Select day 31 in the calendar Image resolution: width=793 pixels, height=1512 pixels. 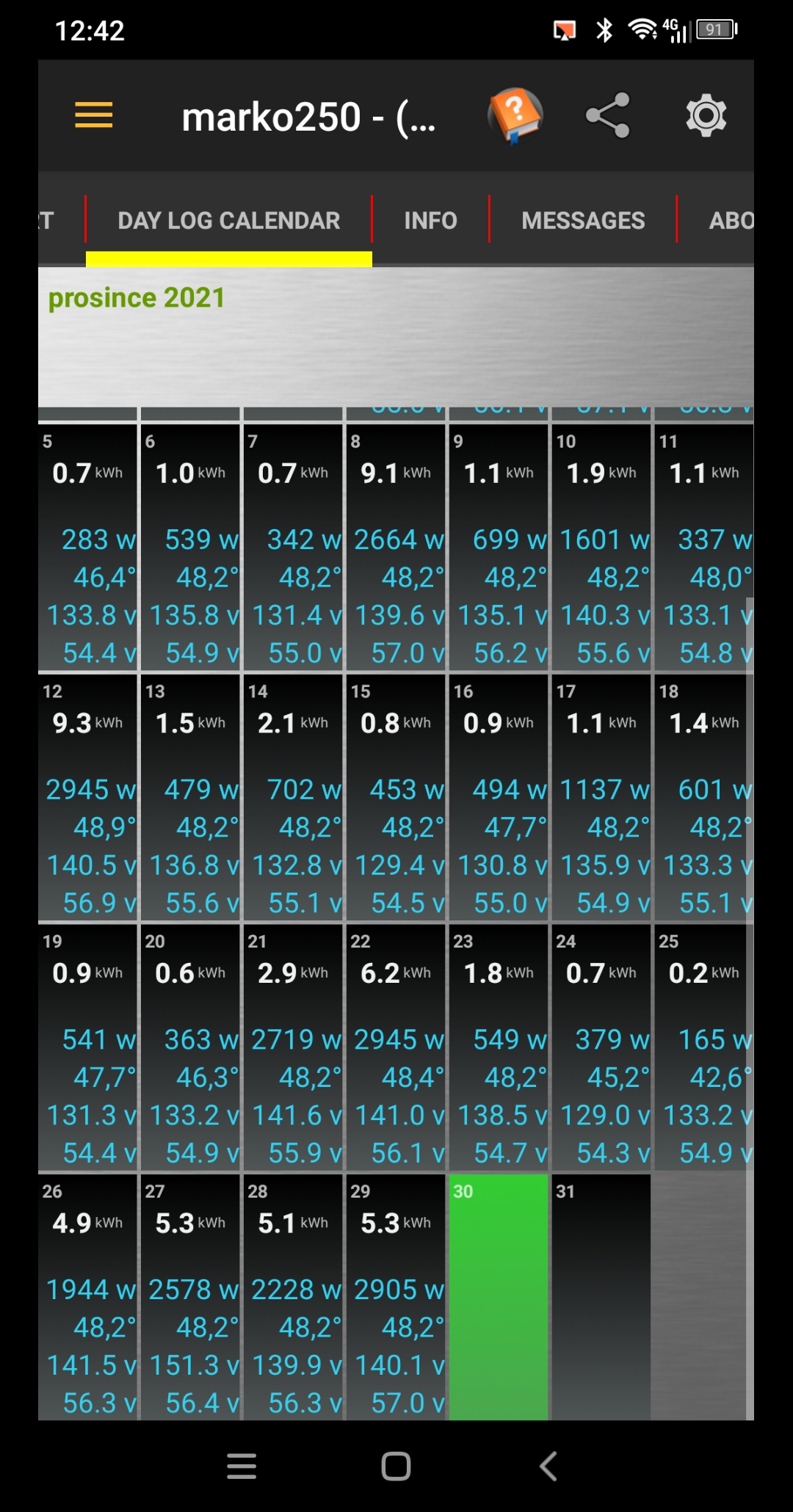601,1297
